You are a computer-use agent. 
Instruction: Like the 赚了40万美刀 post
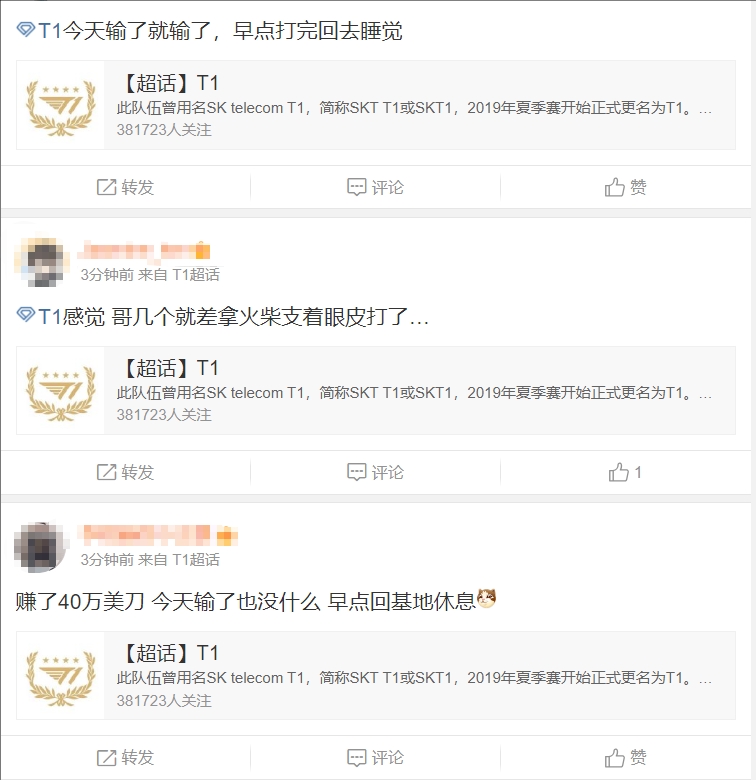(x=626, y=757)
